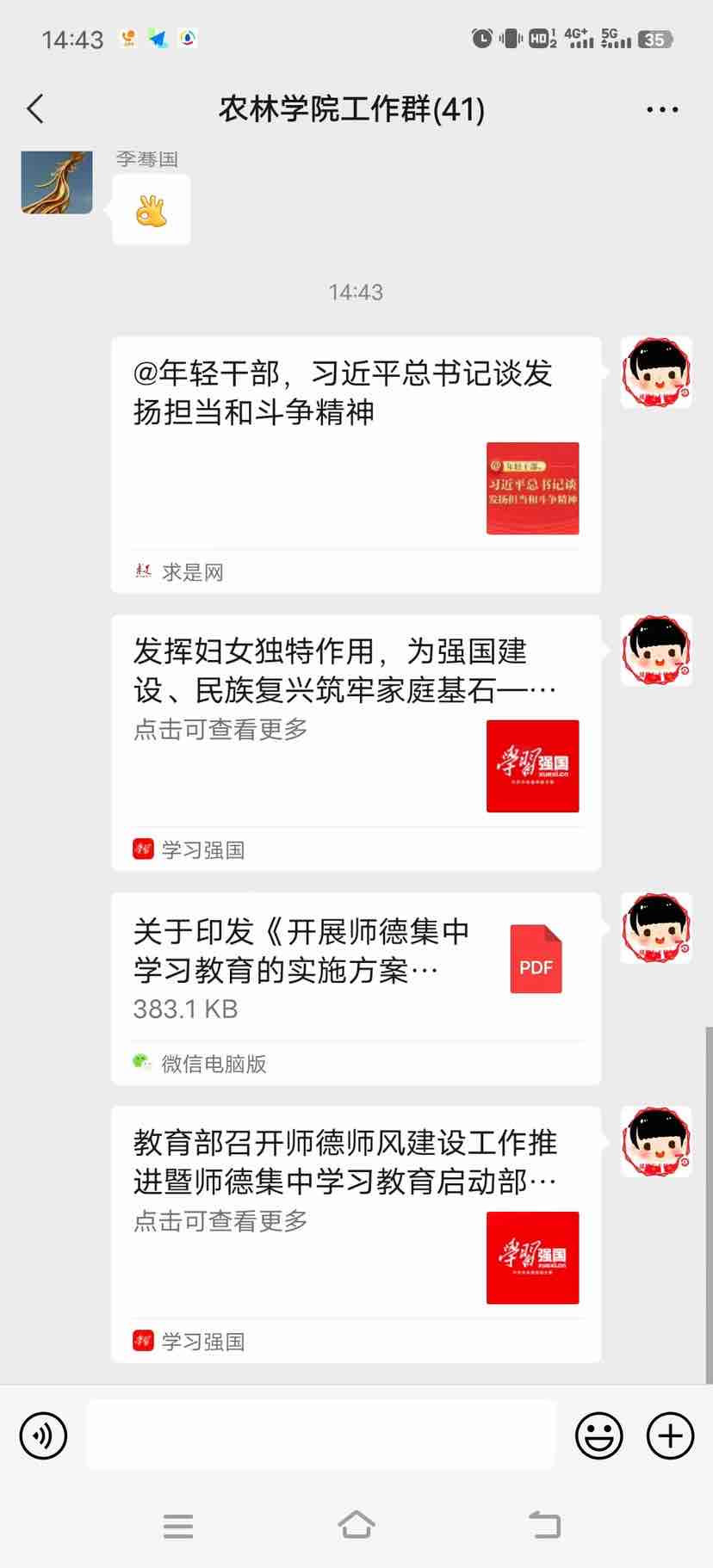
Task: Go to the system home screen
Action: coord(356,1525)
